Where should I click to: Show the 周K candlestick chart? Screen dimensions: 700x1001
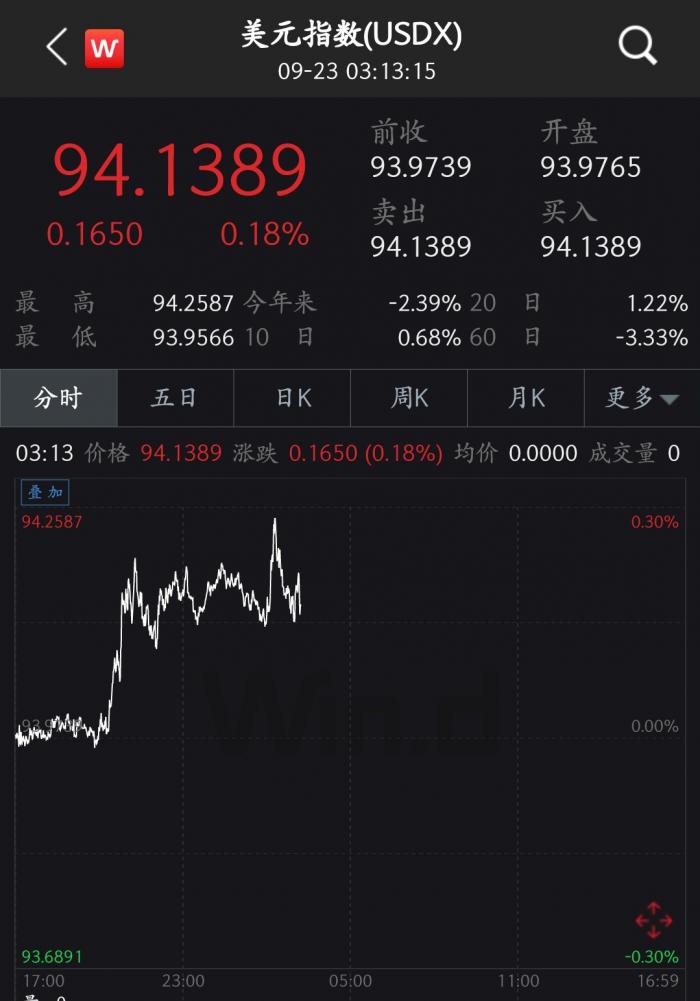[x=409, y=398]
